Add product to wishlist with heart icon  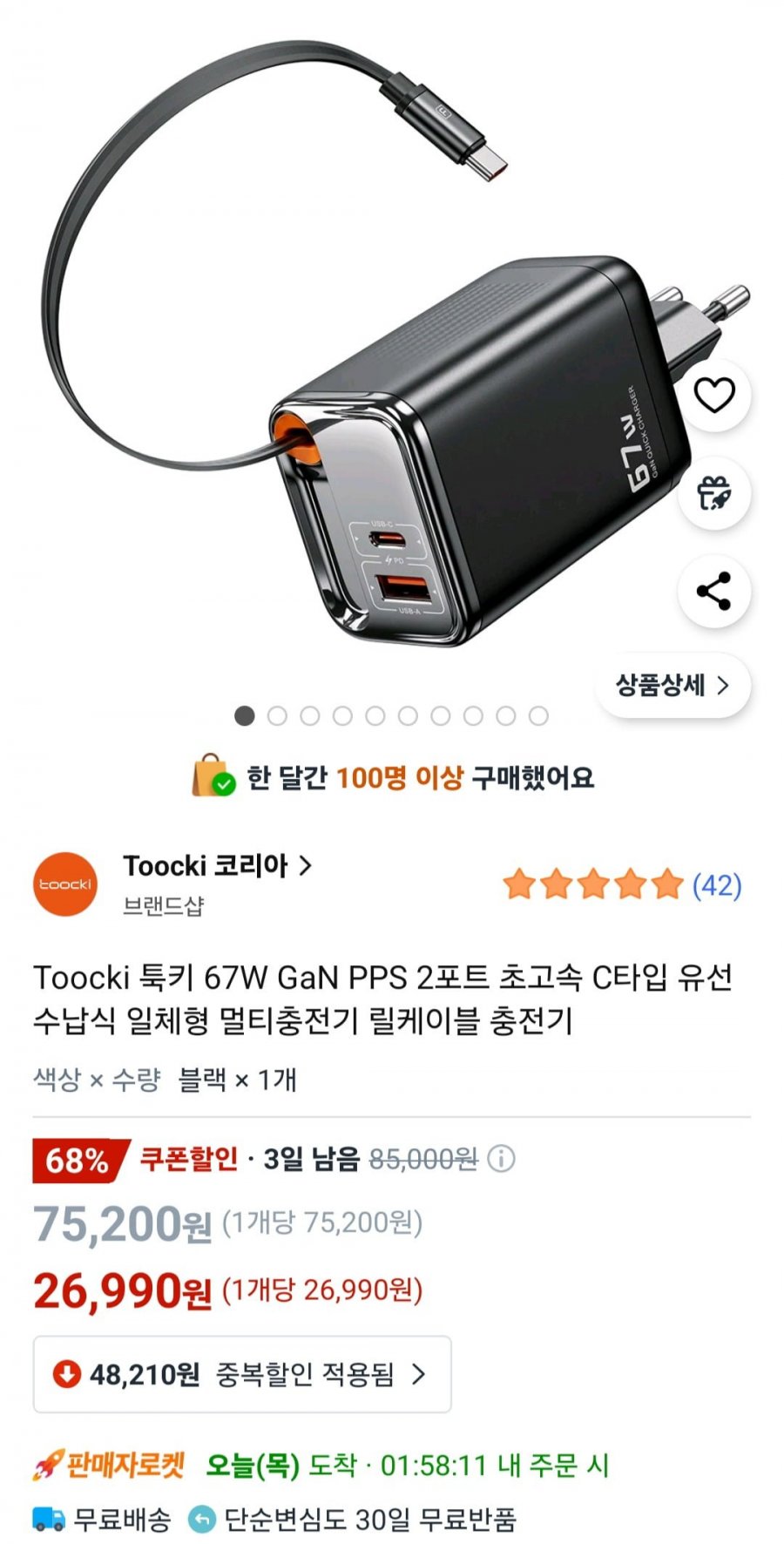coord(713,395)
